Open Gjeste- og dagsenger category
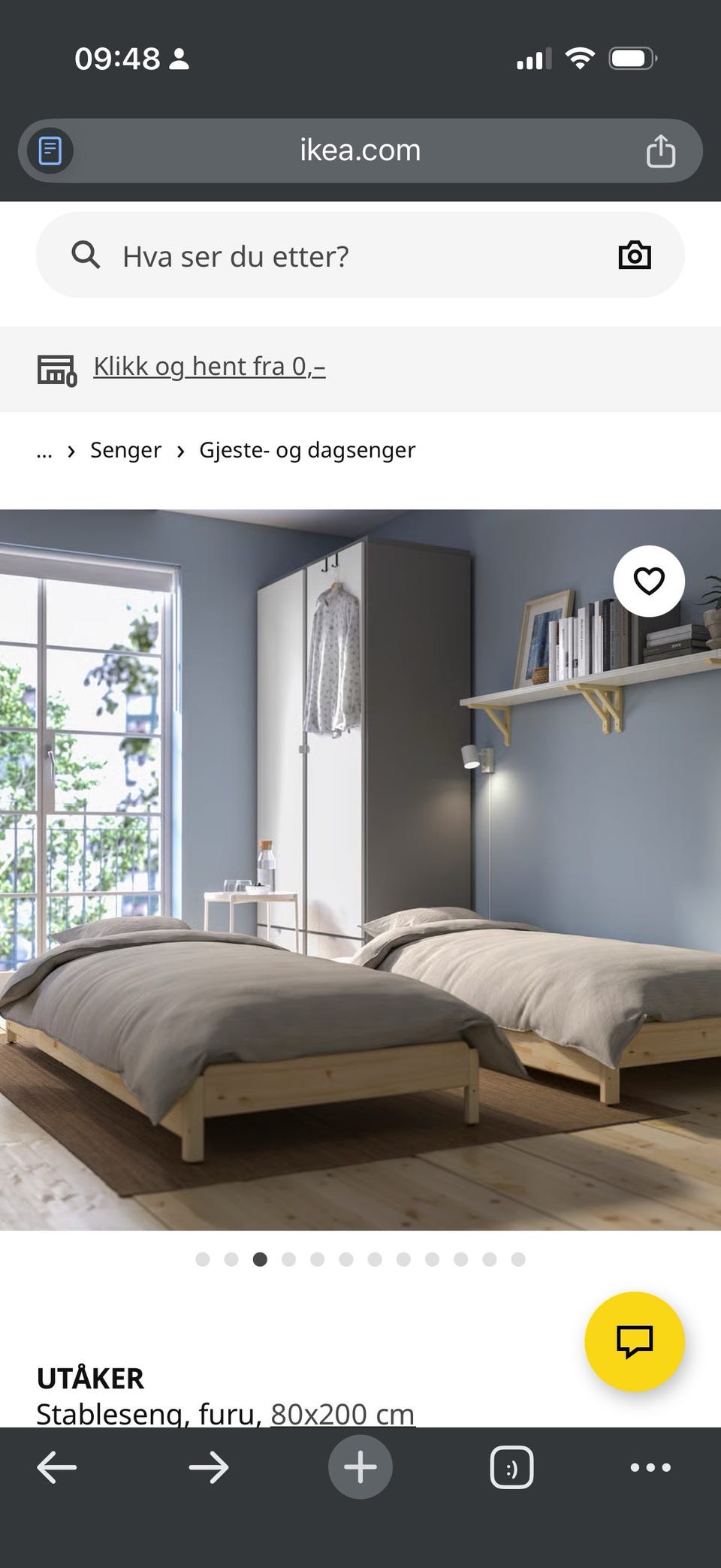The image size is (721, 1568). click(x=306, y=450)
